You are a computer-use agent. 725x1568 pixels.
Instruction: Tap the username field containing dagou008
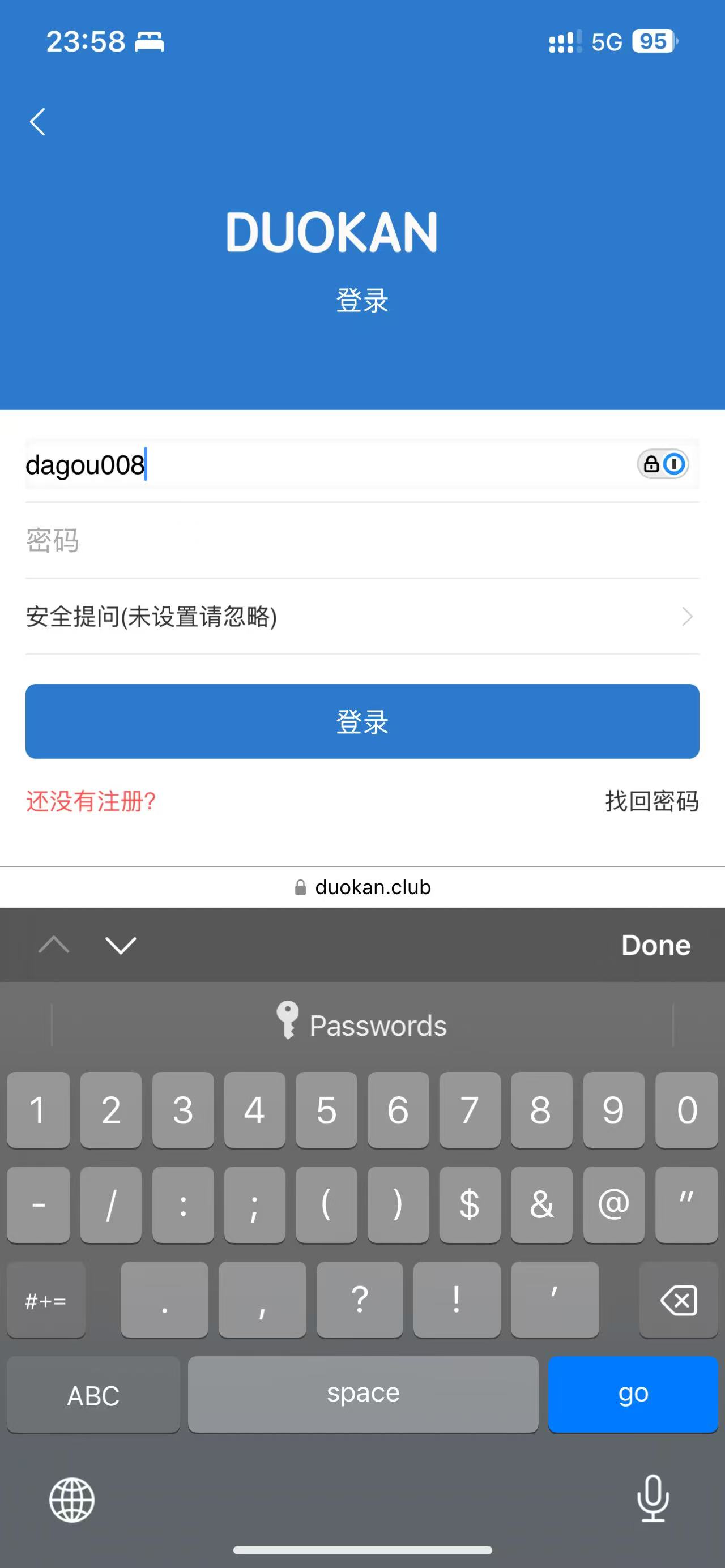(x=304, y=465)
